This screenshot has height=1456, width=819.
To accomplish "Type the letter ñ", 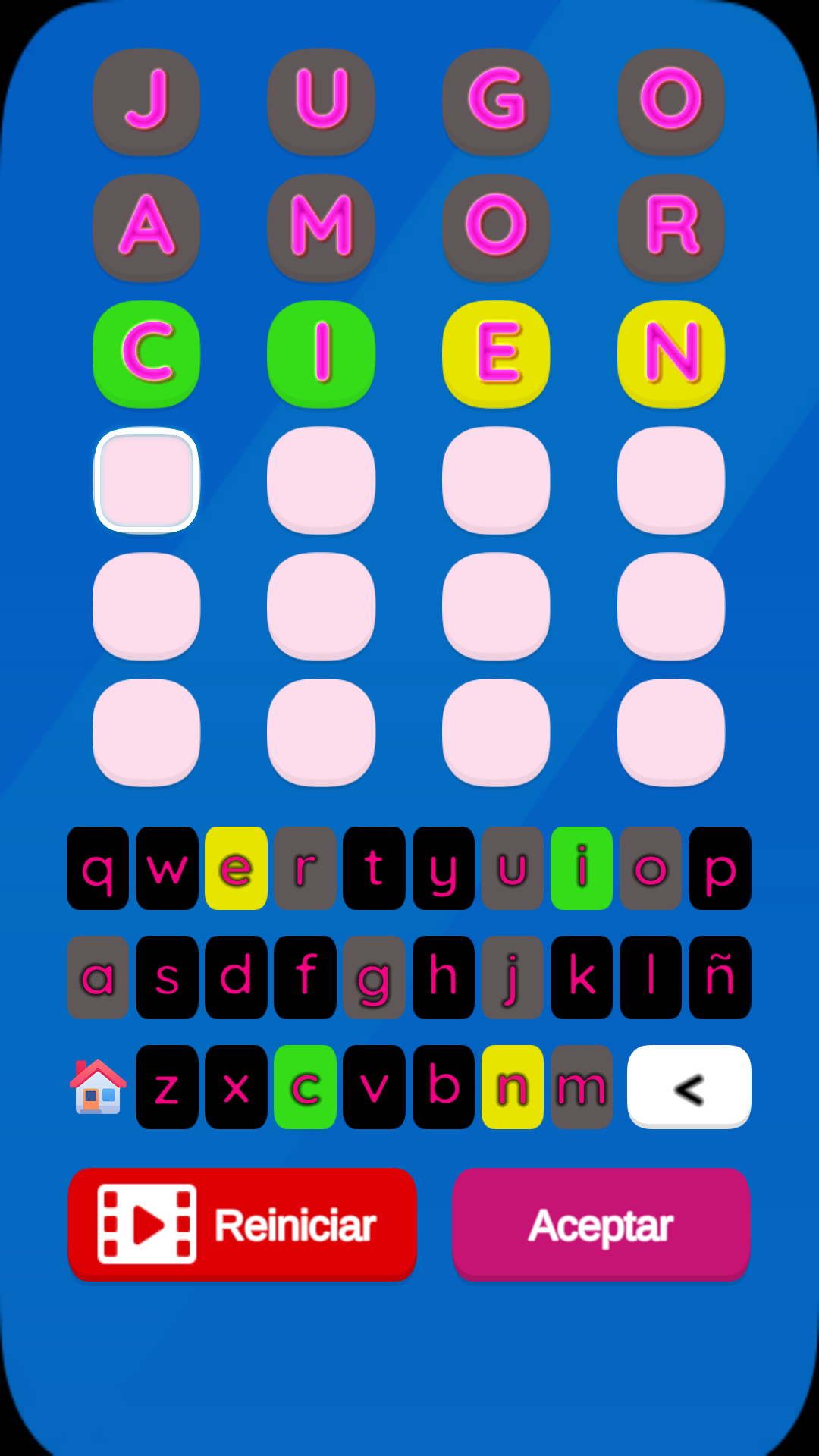I will pos(720,977).
